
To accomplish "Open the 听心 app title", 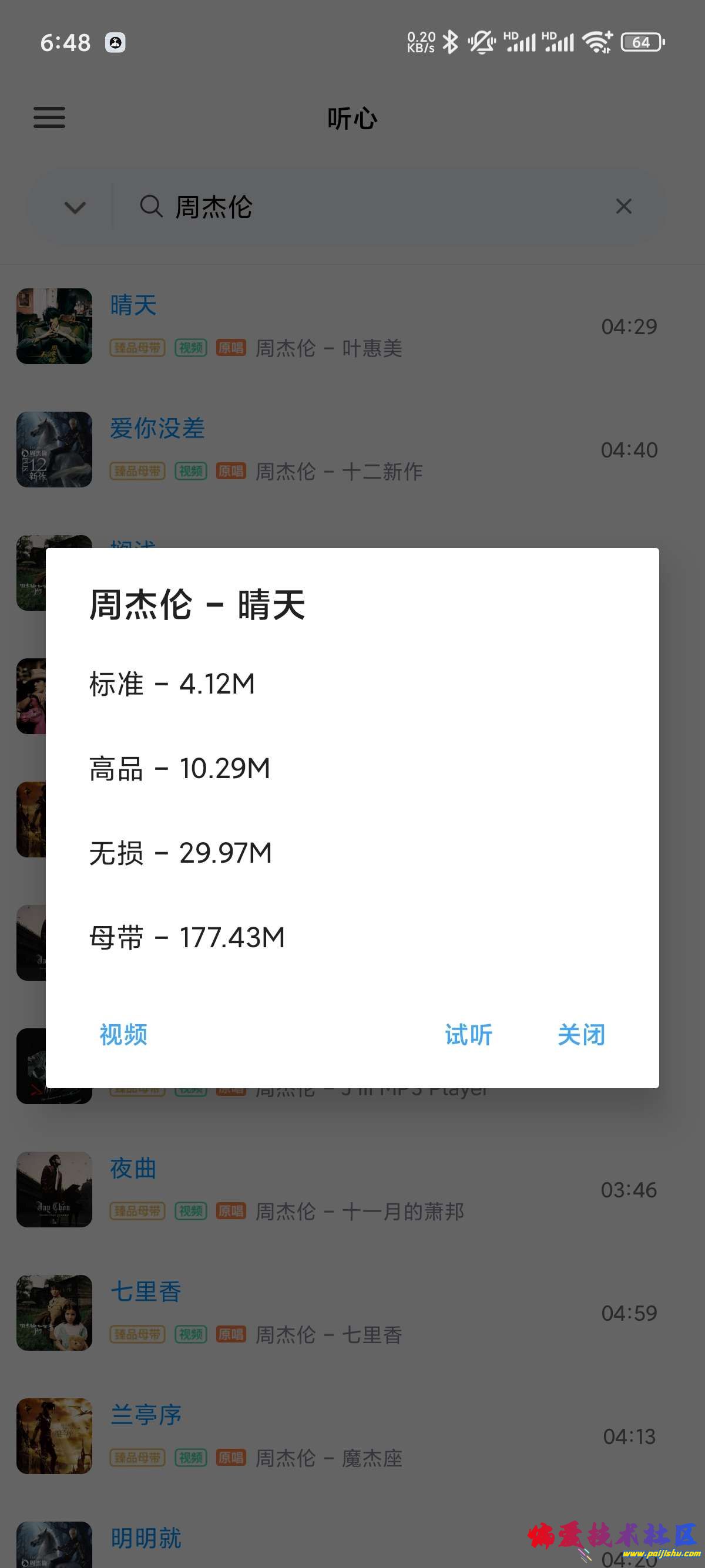I will click(352, 117).
